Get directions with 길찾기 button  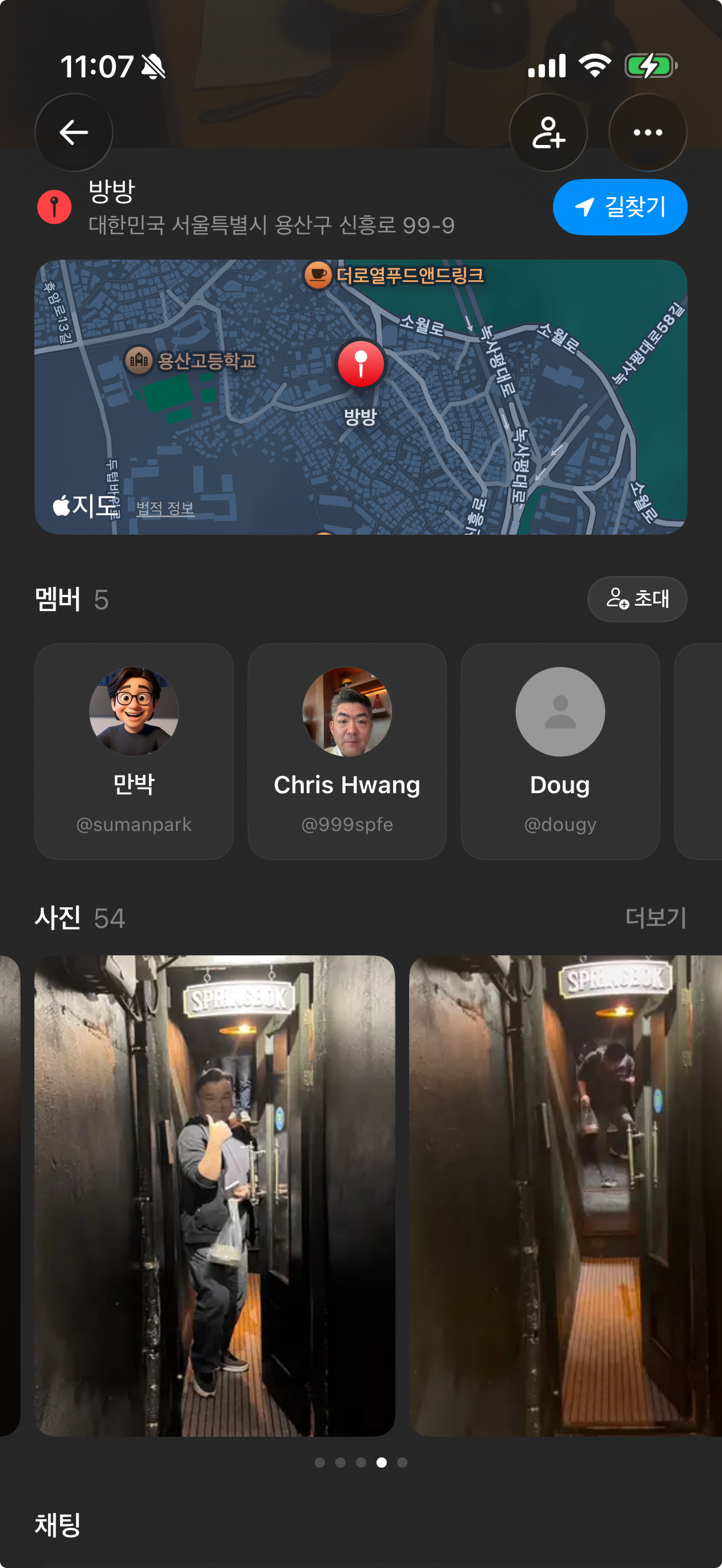pyautogui.click(x=619, y=207)
